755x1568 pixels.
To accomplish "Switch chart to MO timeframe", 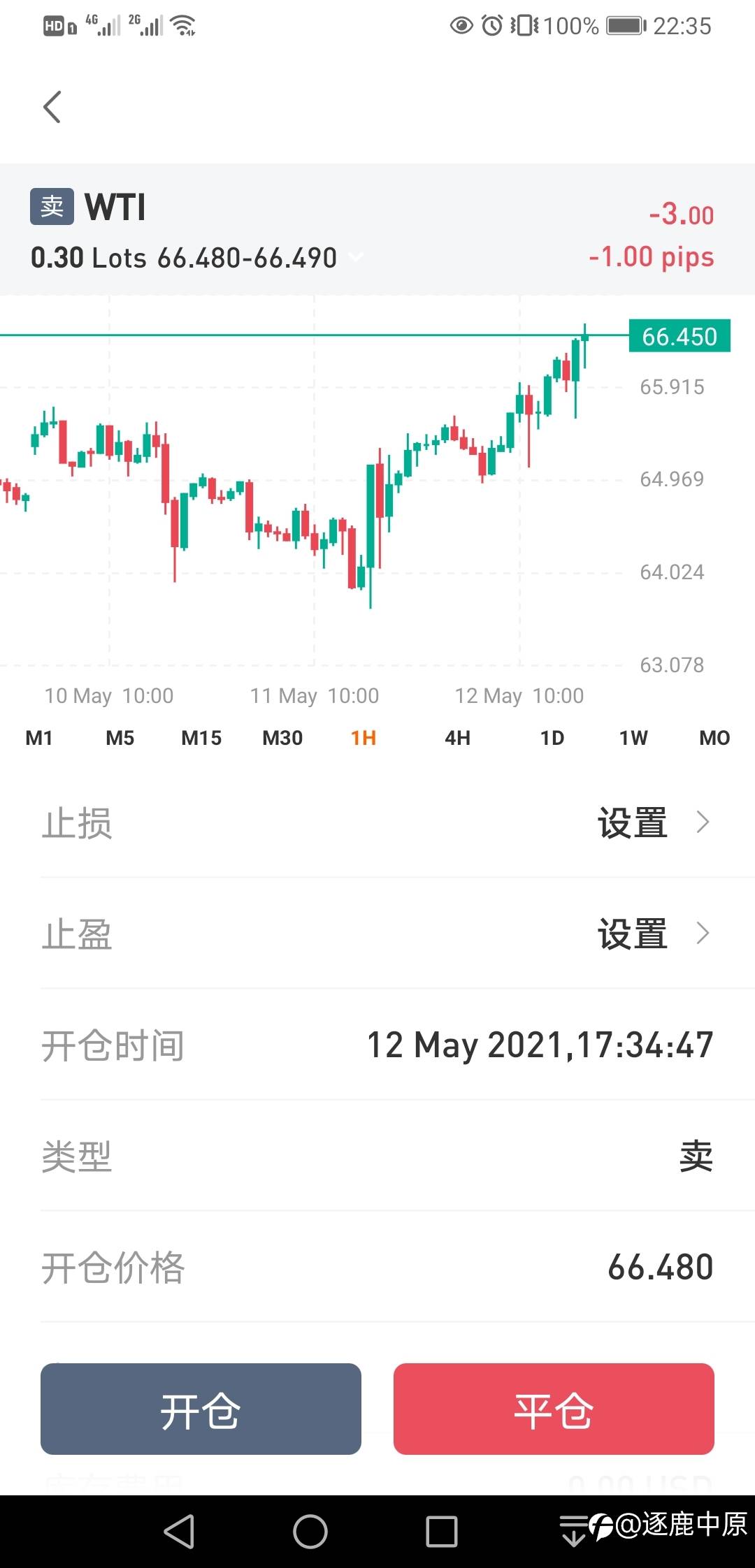I will (714, 738).
